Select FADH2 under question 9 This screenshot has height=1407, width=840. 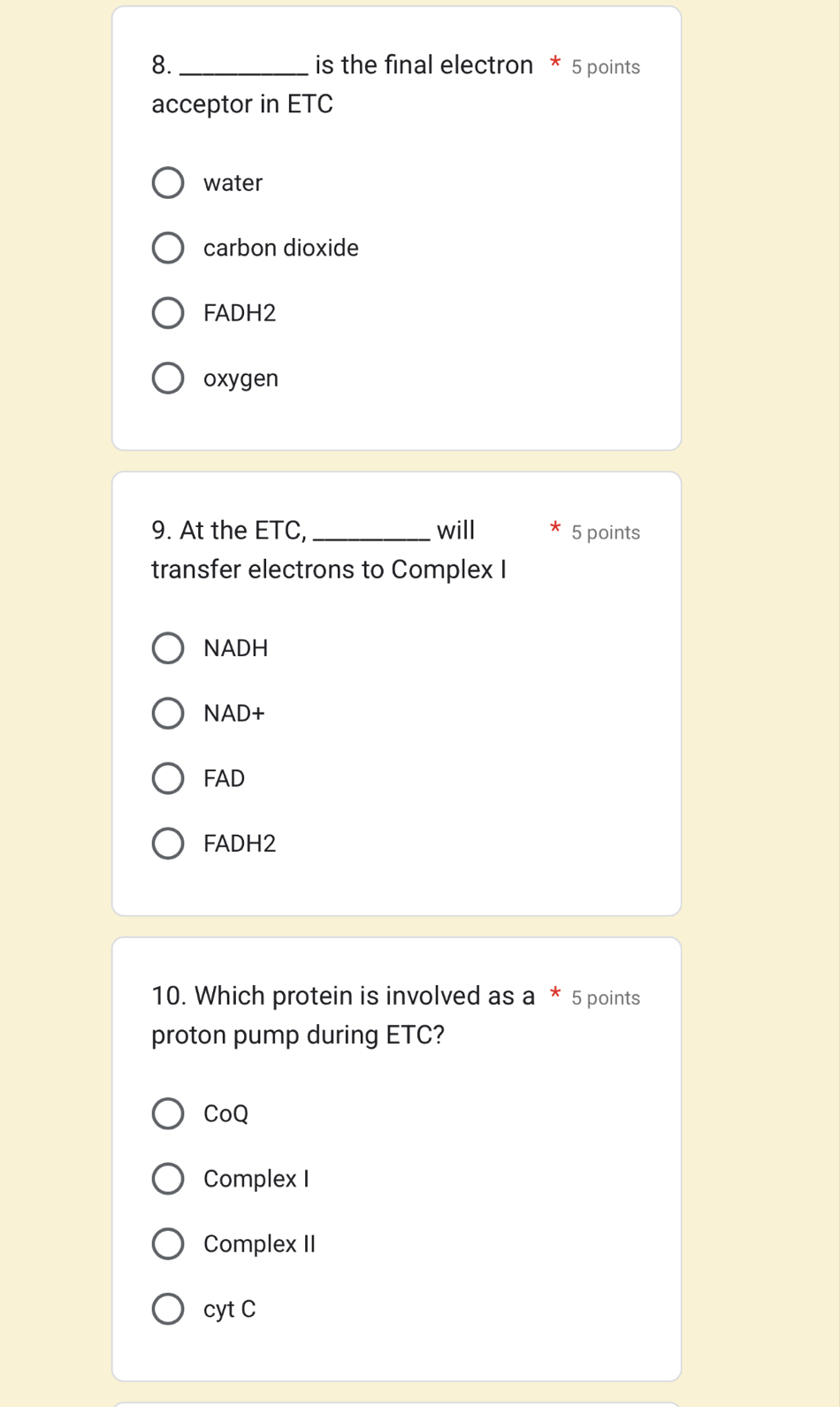pos(168,843)
